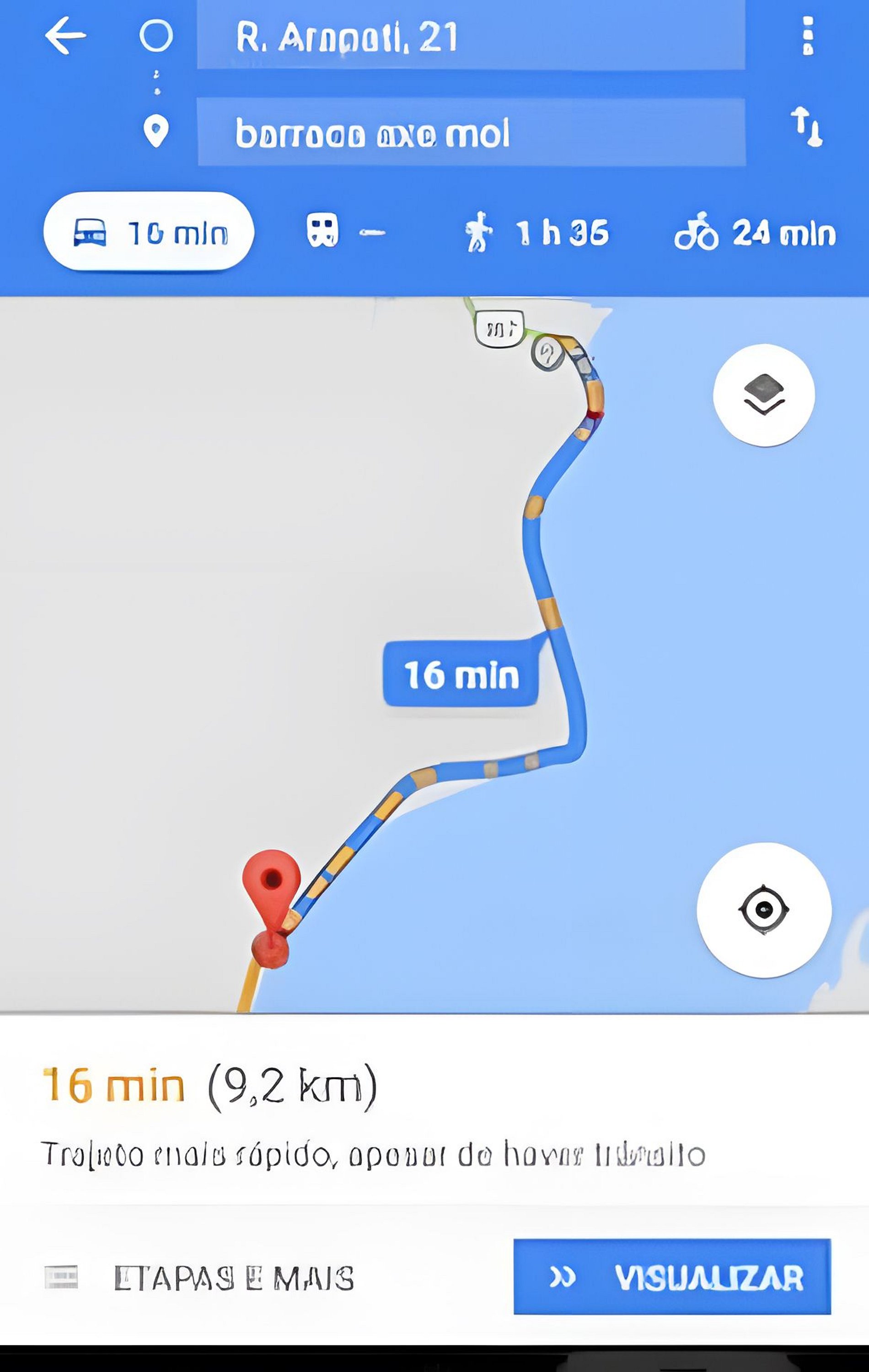Select the driving mode tab

point(149,232)
